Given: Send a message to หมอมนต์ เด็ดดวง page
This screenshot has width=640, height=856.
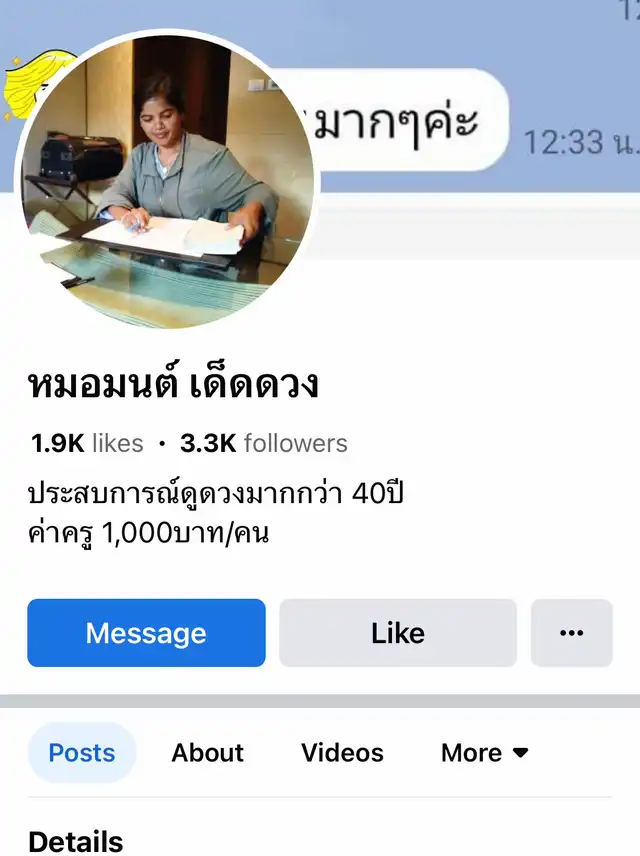Looking at the screenshot, I should click(x=146, y=633).
